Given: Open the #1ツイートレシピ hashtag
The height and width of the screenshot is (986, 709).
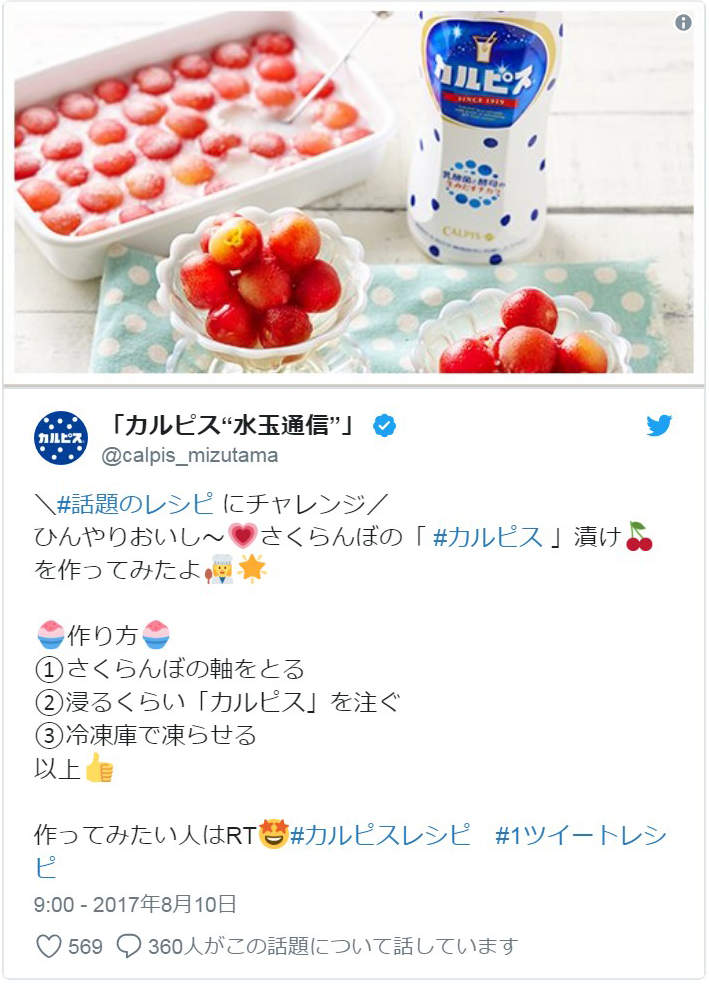Looking at the screenshot, I should pyautogui.click(x=580, y=835).
